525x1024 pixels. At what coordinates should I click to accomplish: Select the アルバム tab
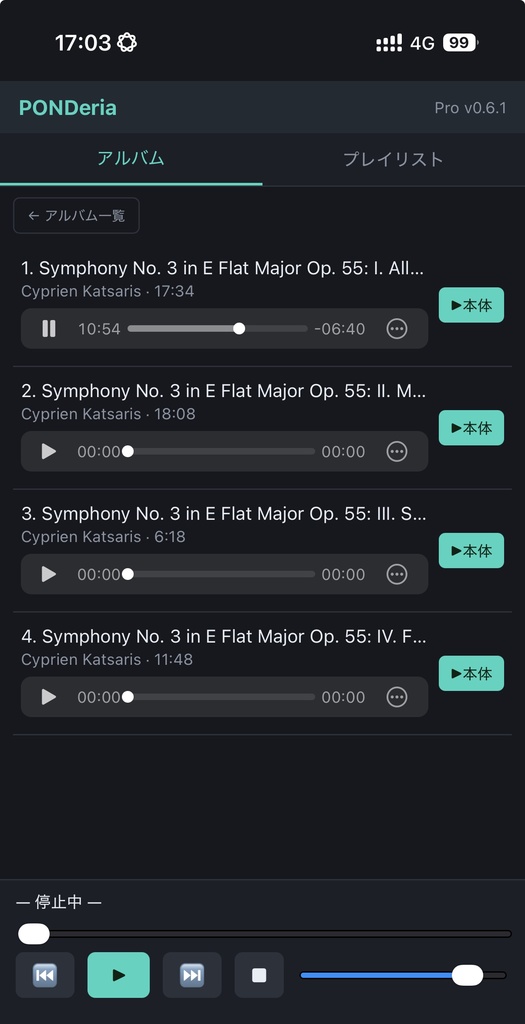pos(131,159)
